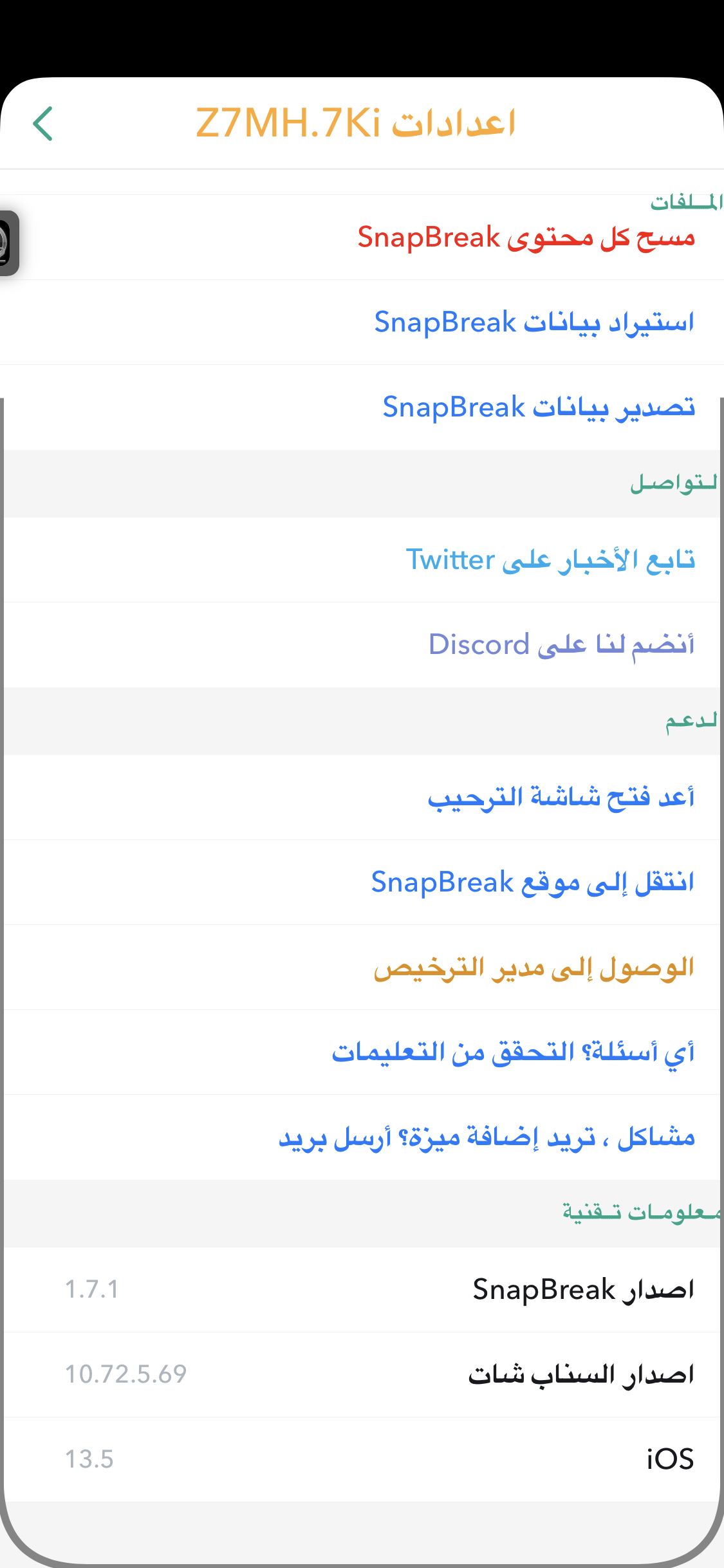Select 'تصدير بيانات SnapBreak' export option
724x1568 pixels.
coord(362,407)
